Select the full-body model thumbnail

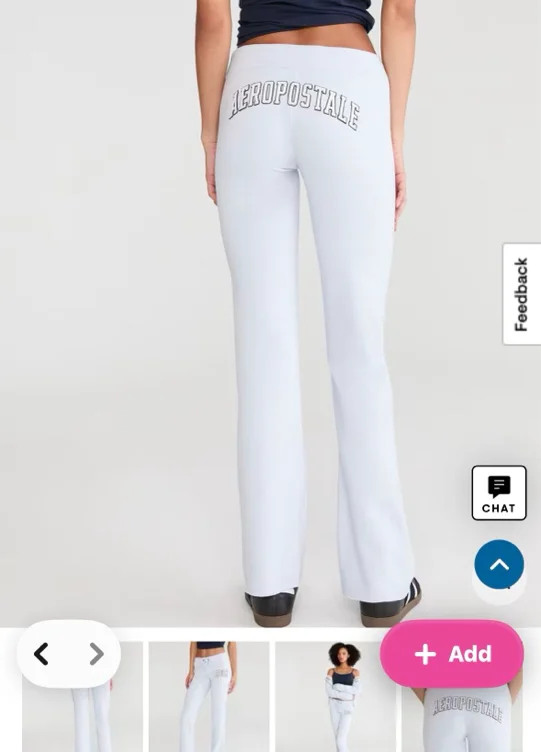pos(335,697)
